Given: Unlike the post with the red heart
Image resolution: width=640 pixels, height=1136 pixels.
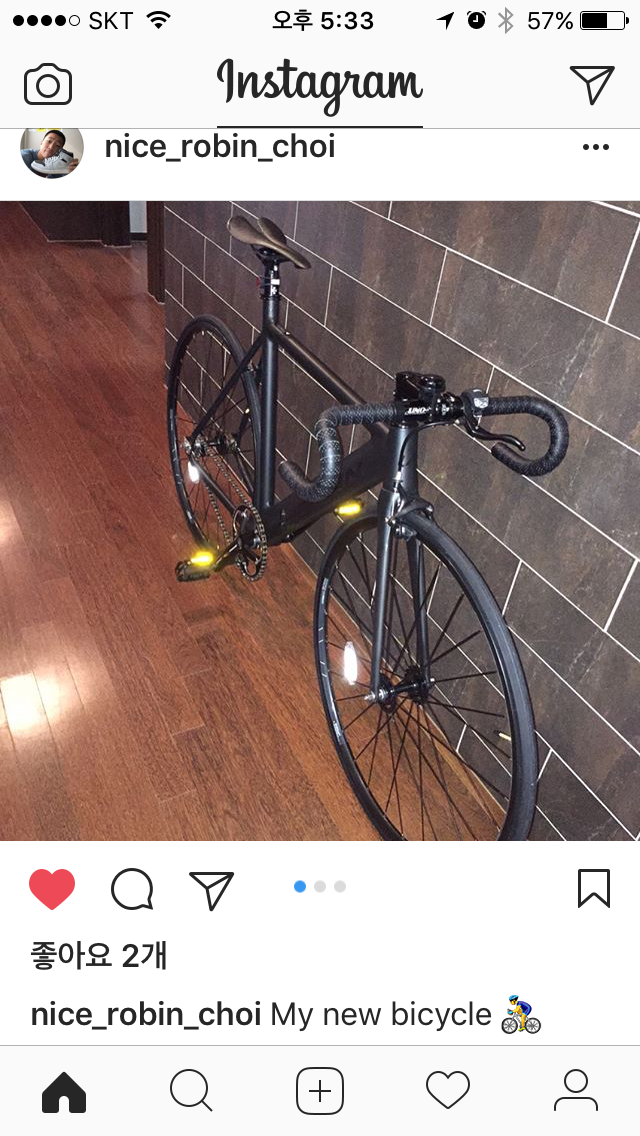Looking at the screenshot, I should click(x=52, y=889).
